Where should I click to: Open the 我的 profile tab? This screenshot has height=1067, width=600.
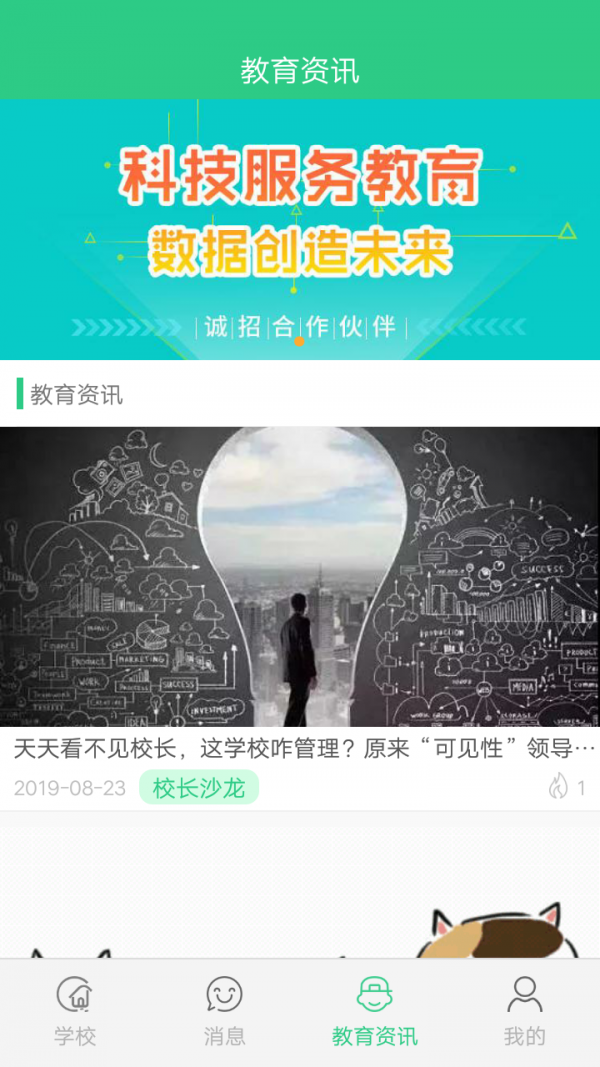pos(524,1011)
